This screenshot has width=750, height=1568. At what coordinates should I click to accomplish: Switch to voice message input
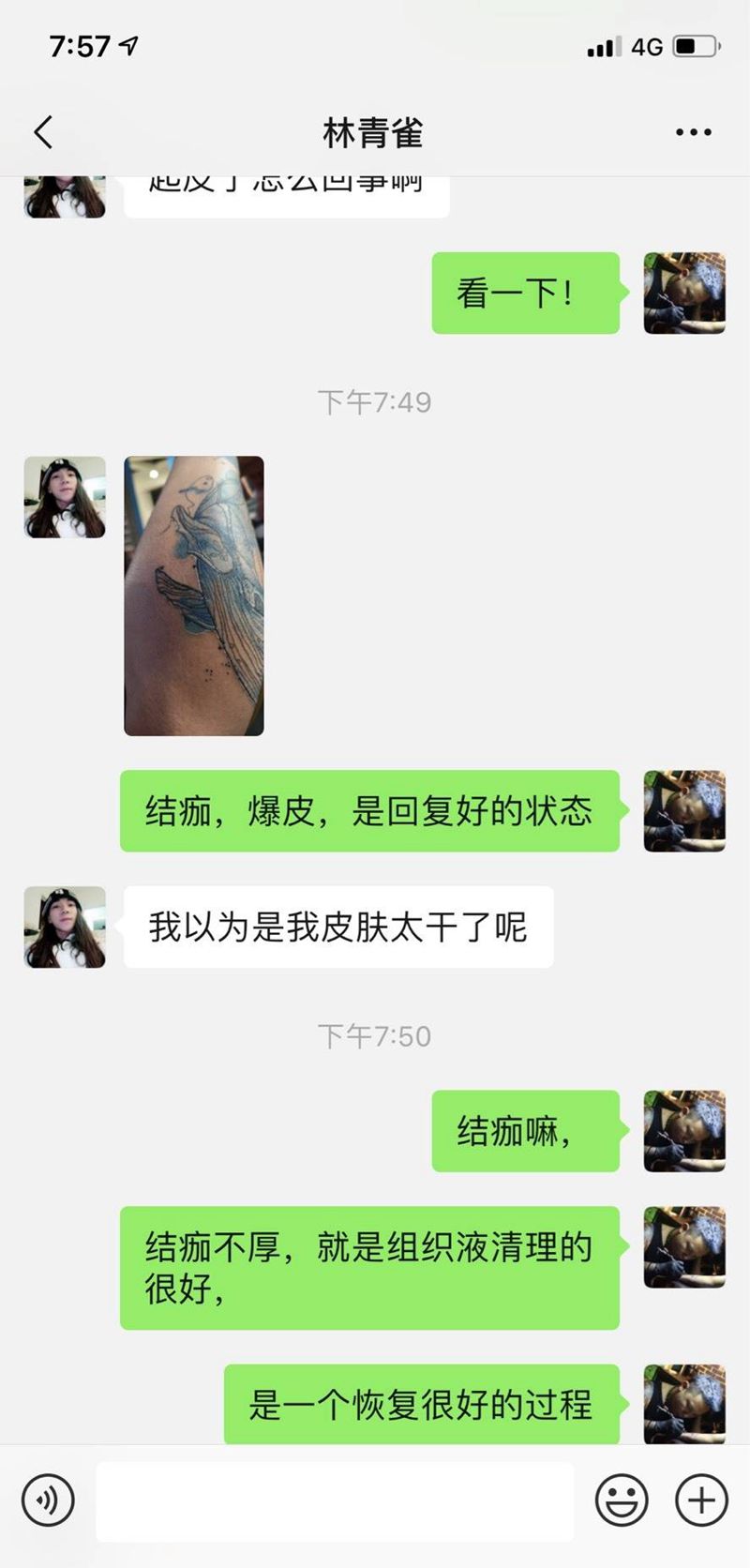click(48, 1500)
